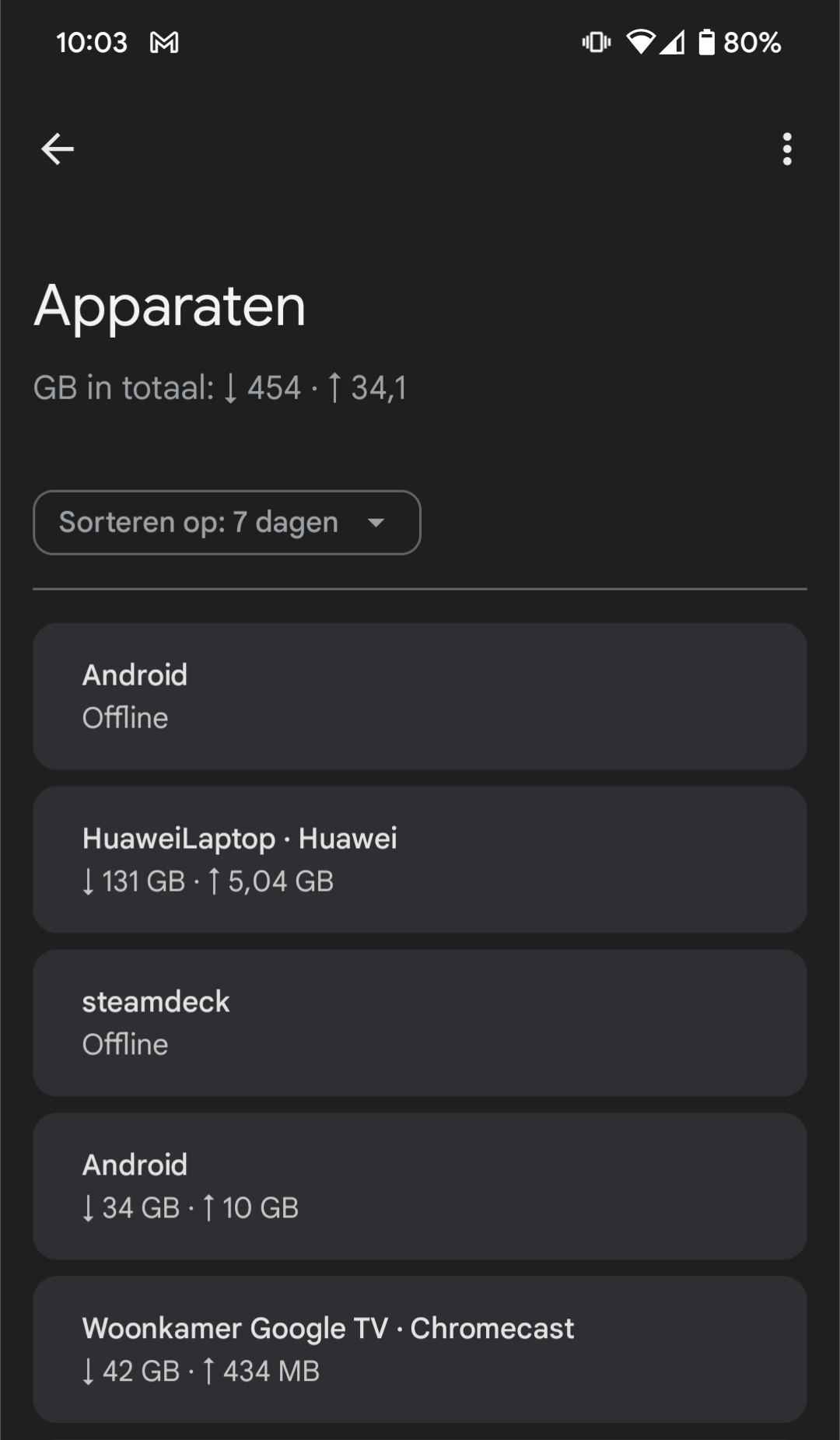Tap the Gmail notification icon in status bar
The width and height of the screenshot is (840, 1440).
click(x=166, y=43)
